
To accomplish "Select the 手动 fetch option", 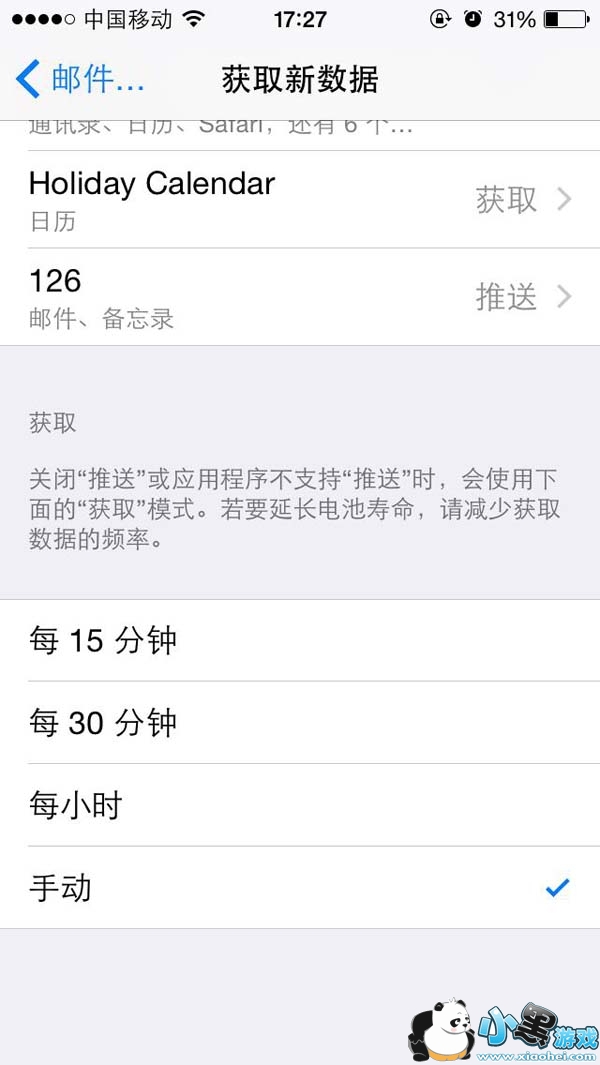I will pyautogui.click(x=300, y=888).
